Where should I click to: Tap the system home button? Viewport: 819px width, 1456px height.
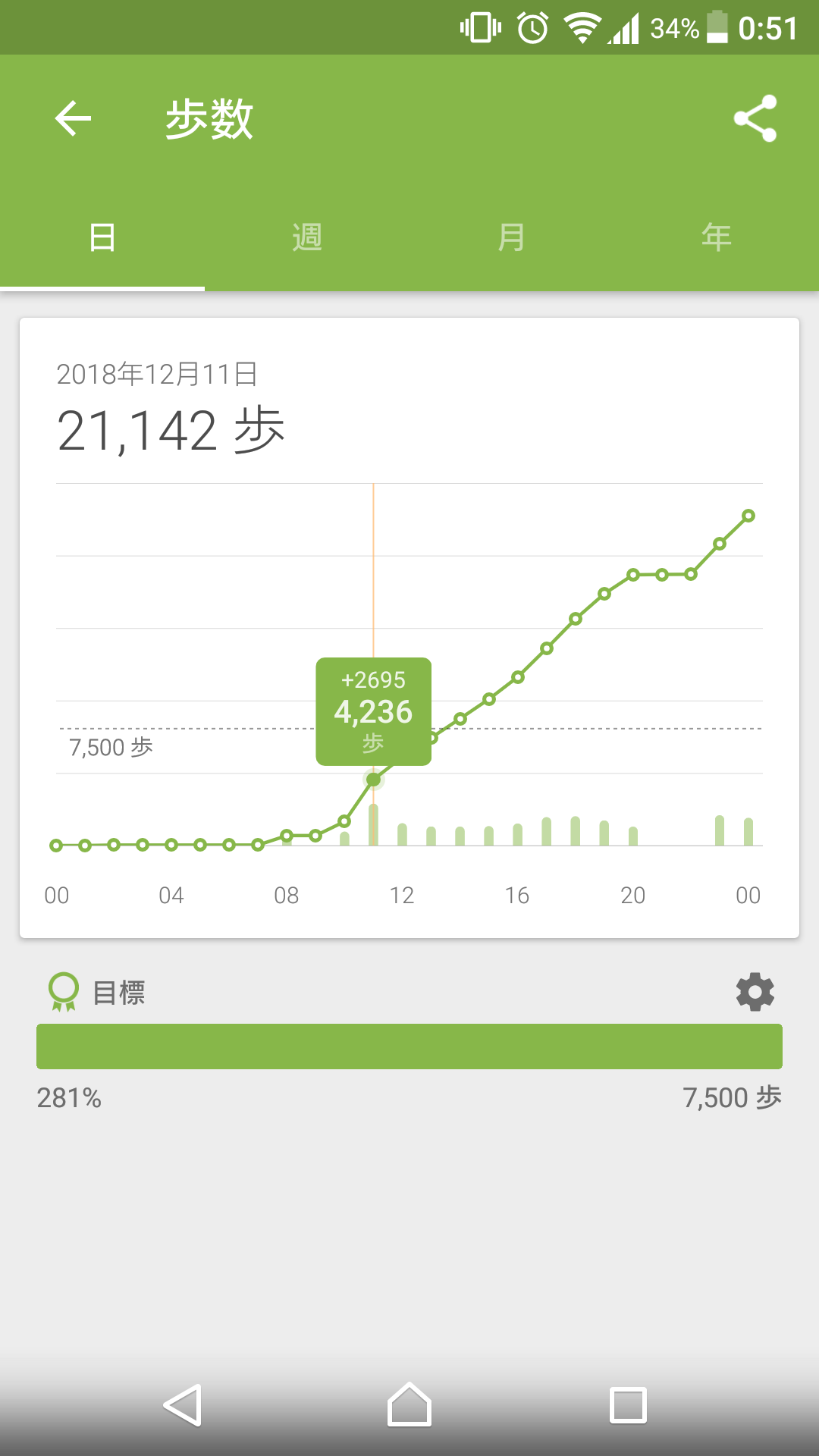coord(409,1405)
